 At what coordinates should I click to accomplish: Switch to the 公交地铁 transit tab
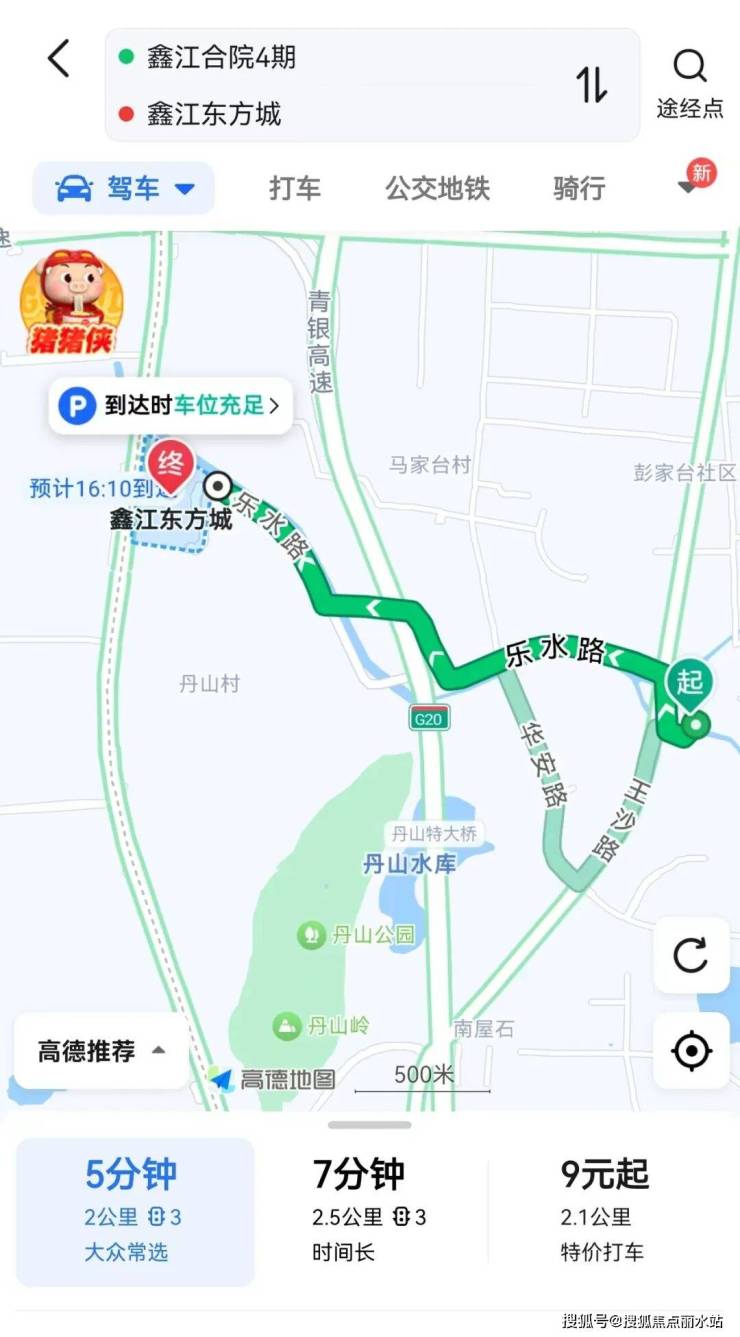click(x=438, y=188)
